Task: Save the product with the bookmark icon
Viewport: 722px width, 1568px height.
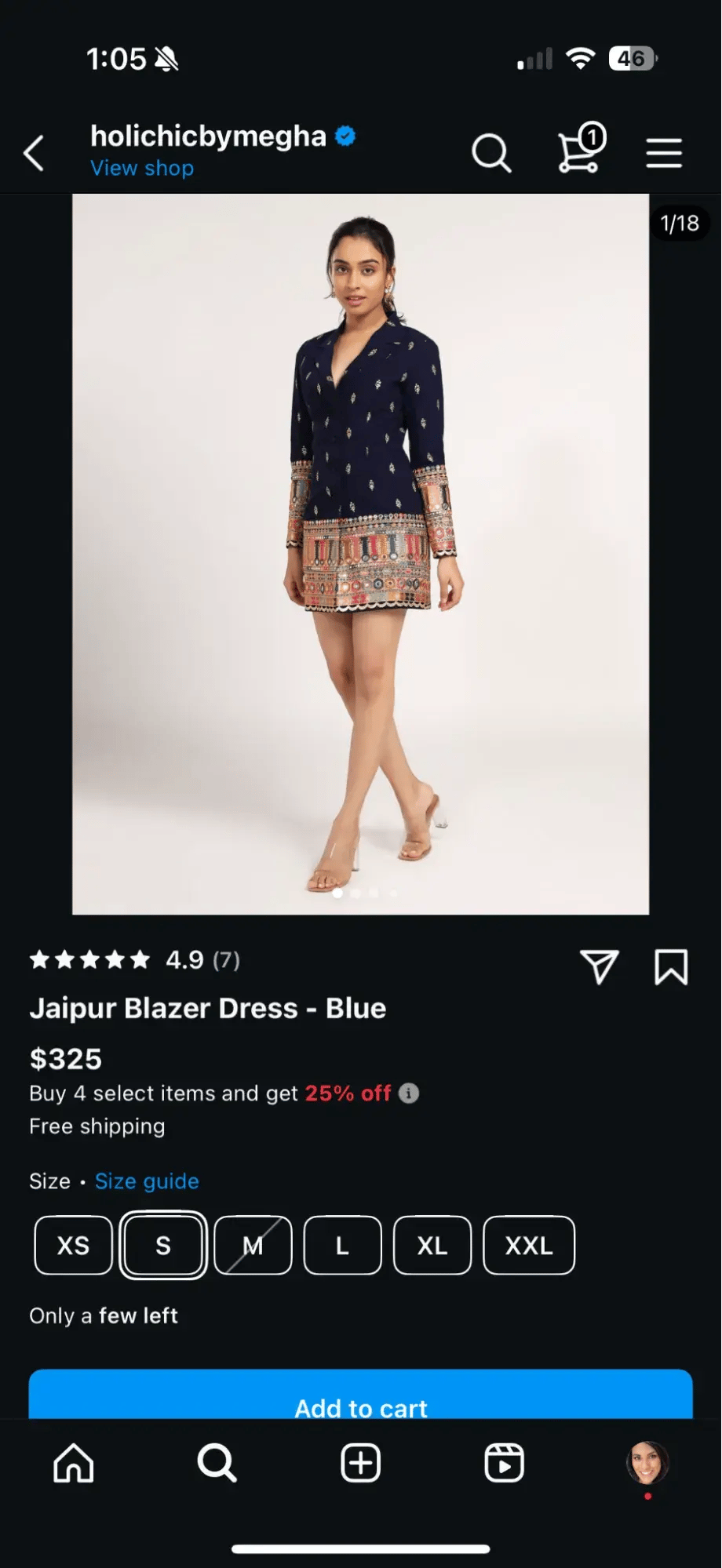Action: click(x=671, y=966)
